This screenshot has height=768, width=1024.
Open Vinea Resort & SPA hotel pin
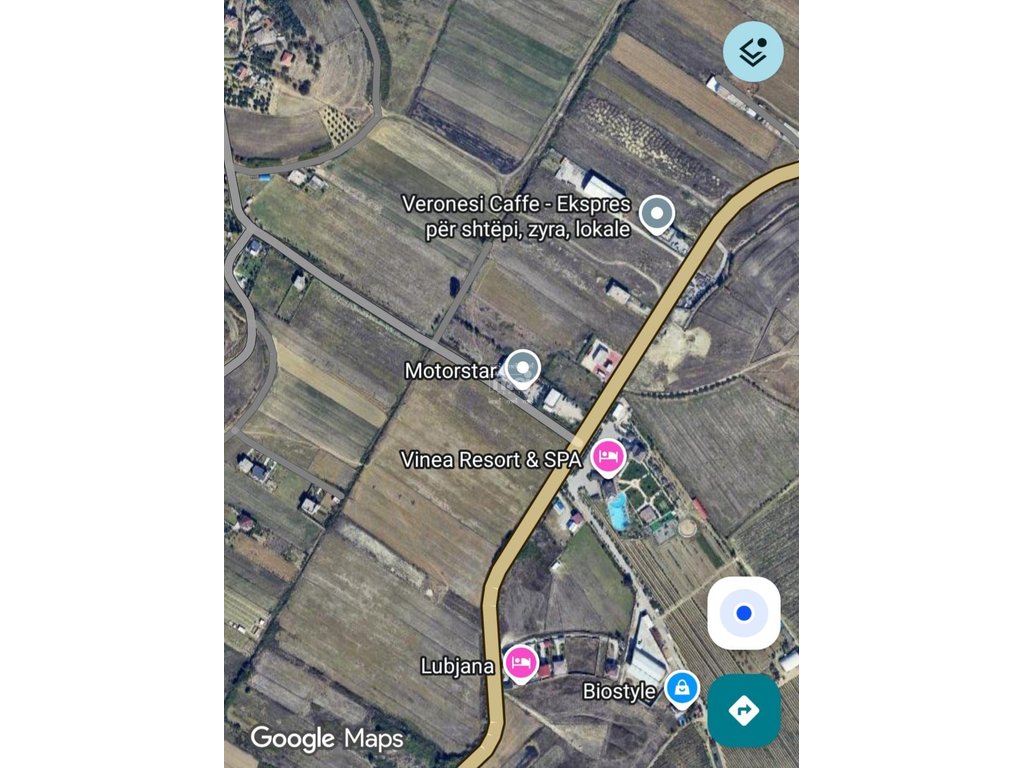pyautogui.click(x=608, y=457)
